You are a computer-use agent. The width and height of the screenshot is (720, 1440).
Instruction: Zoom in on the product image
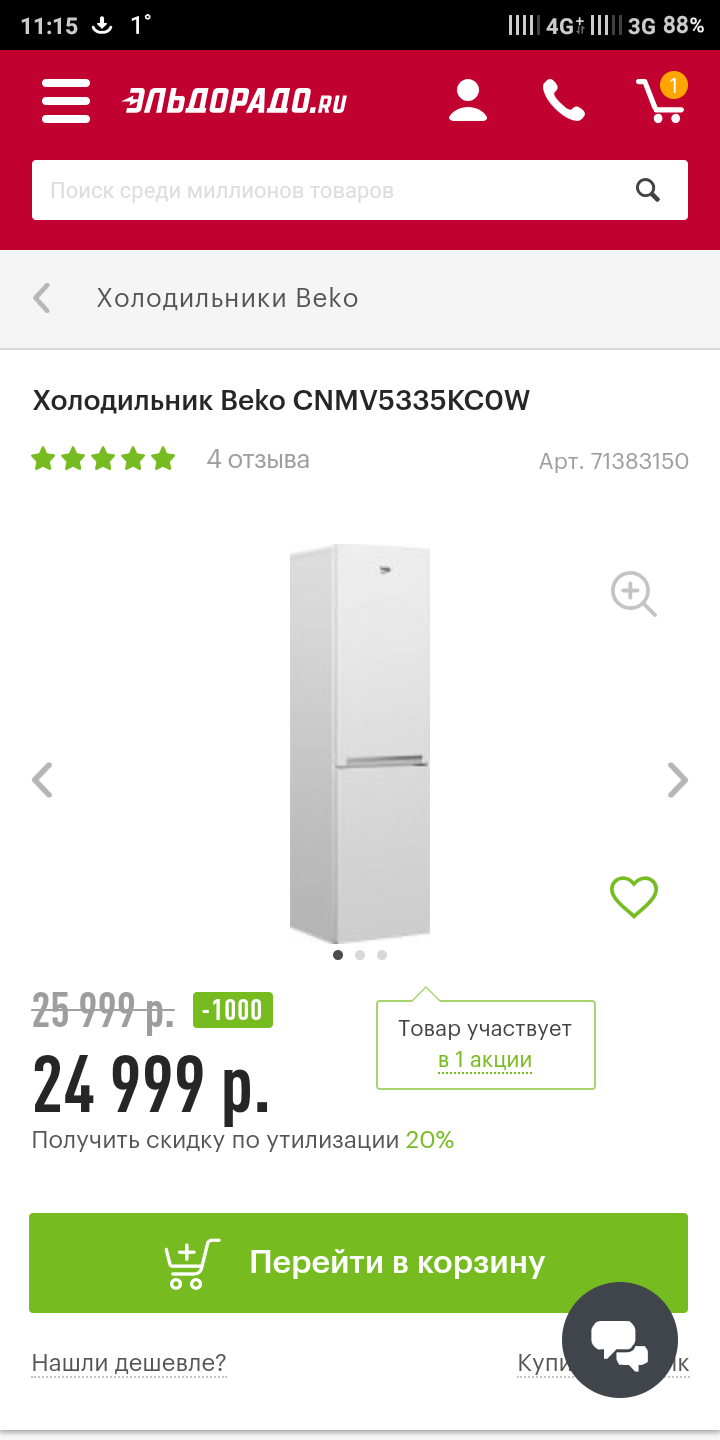[633, 593]
